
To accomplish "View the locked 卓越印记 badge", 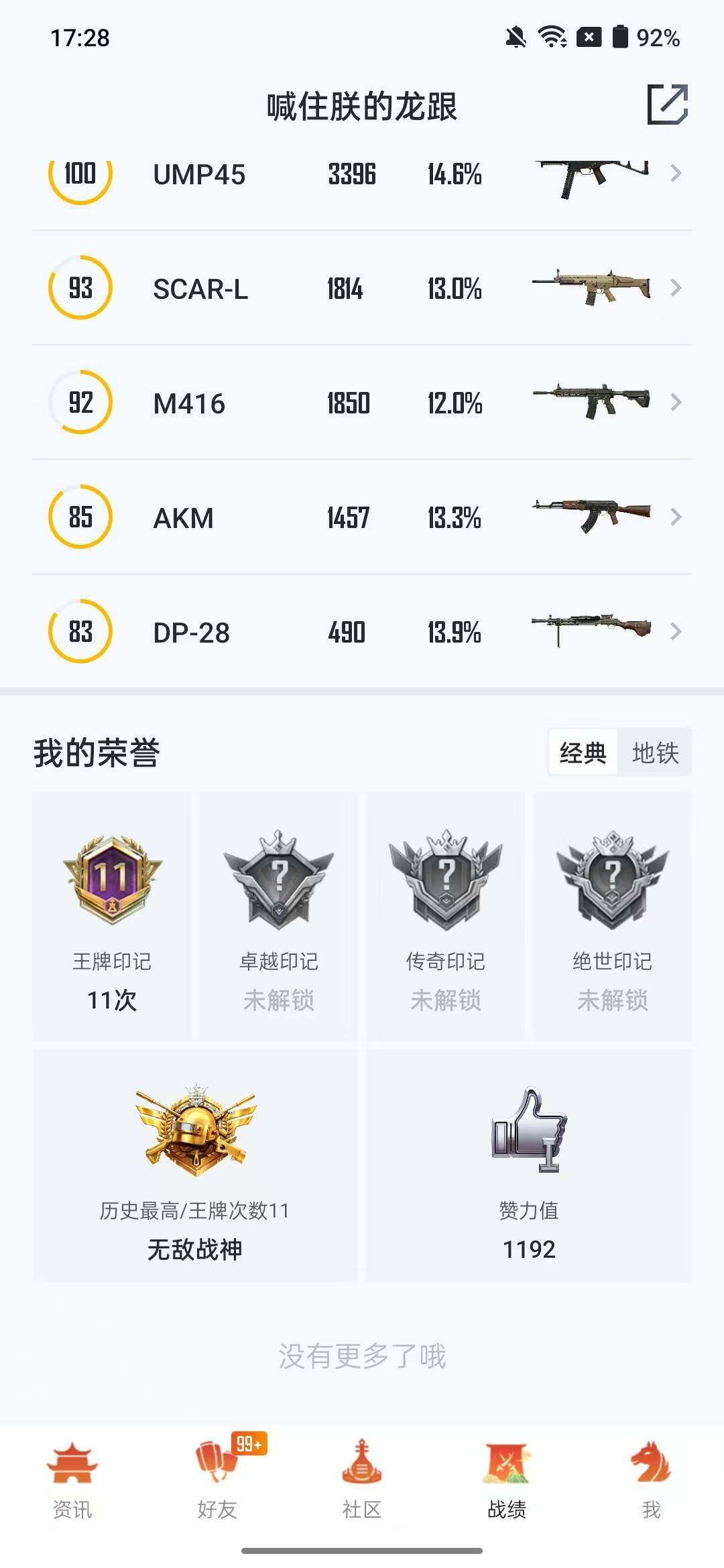I will (279, 879).
